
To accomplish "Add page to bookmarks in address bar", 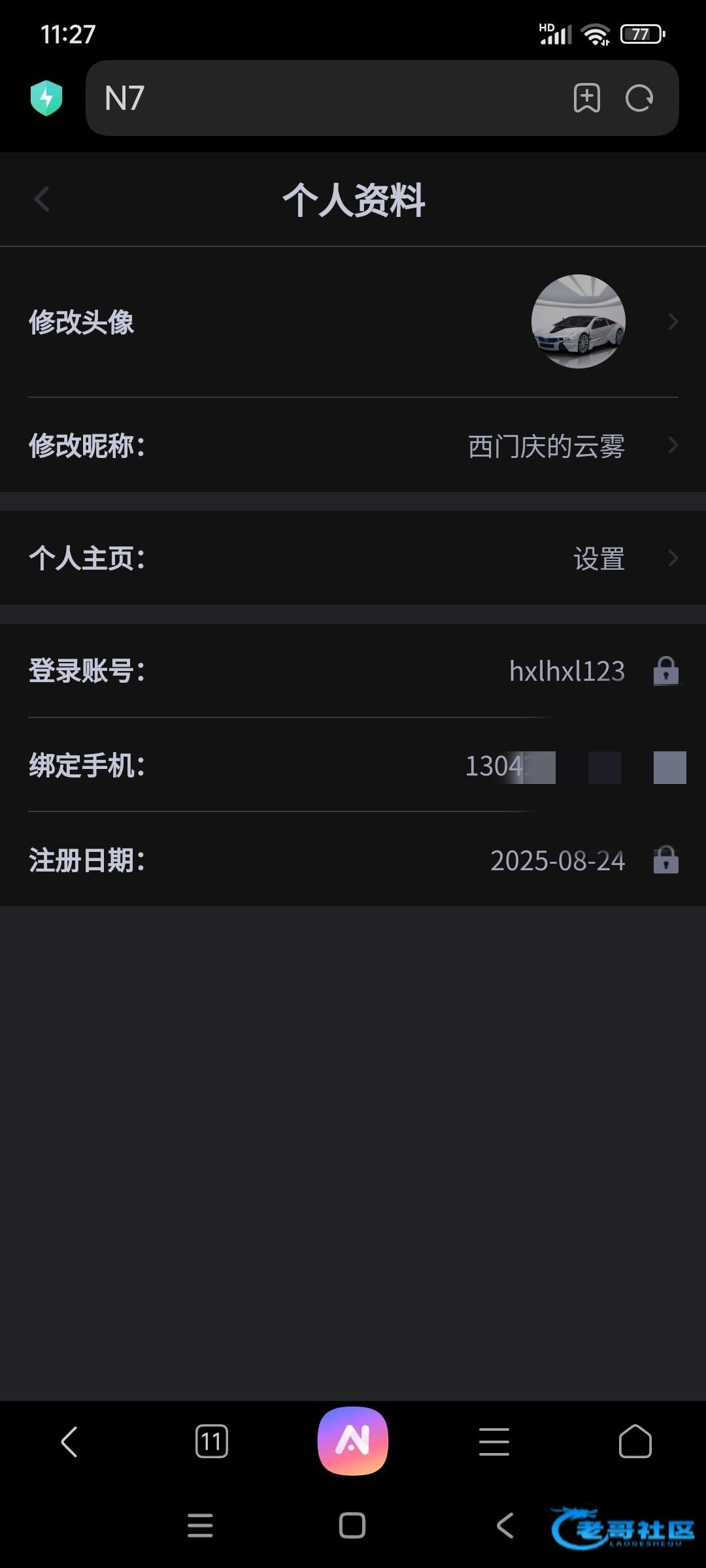I will 587,98.
